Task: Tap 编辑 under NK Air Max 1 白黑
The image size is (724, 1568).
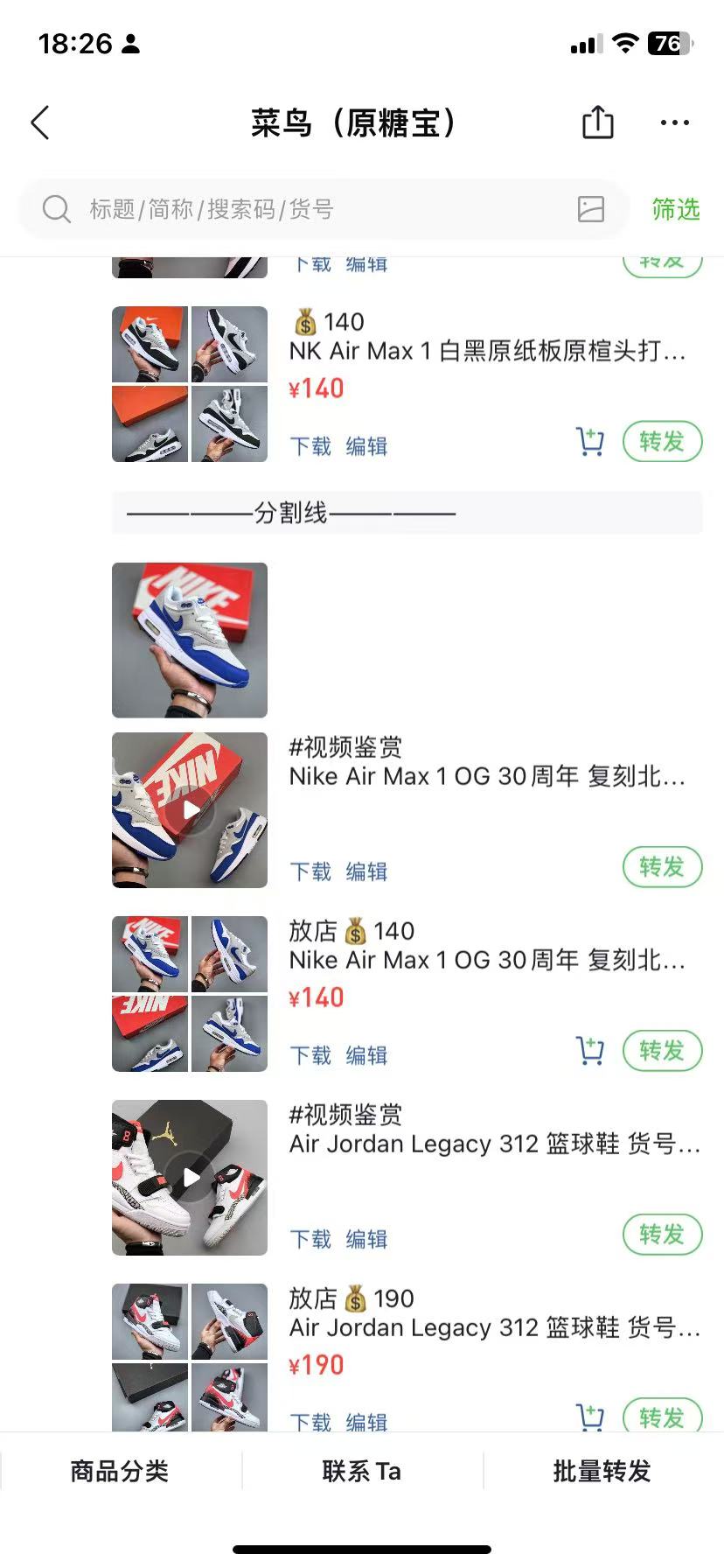Action: click(x=366, y=446)
